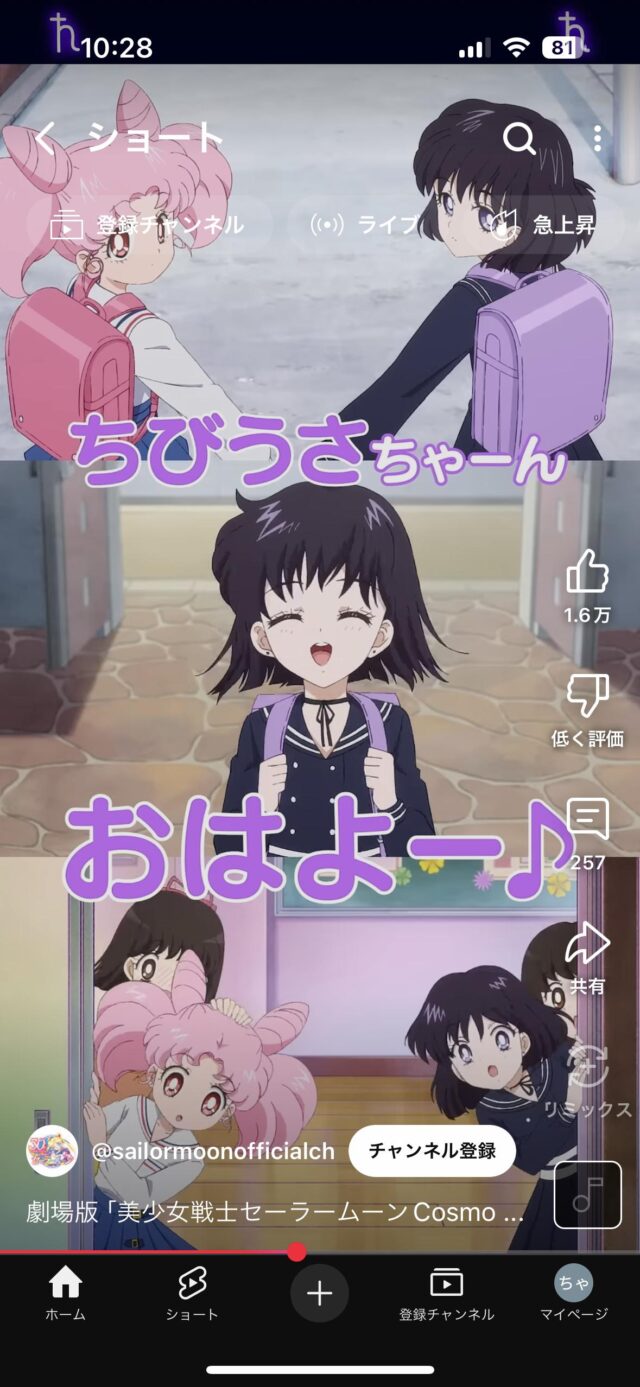Remix this Short with リミックス

(x=587, y=1067)
